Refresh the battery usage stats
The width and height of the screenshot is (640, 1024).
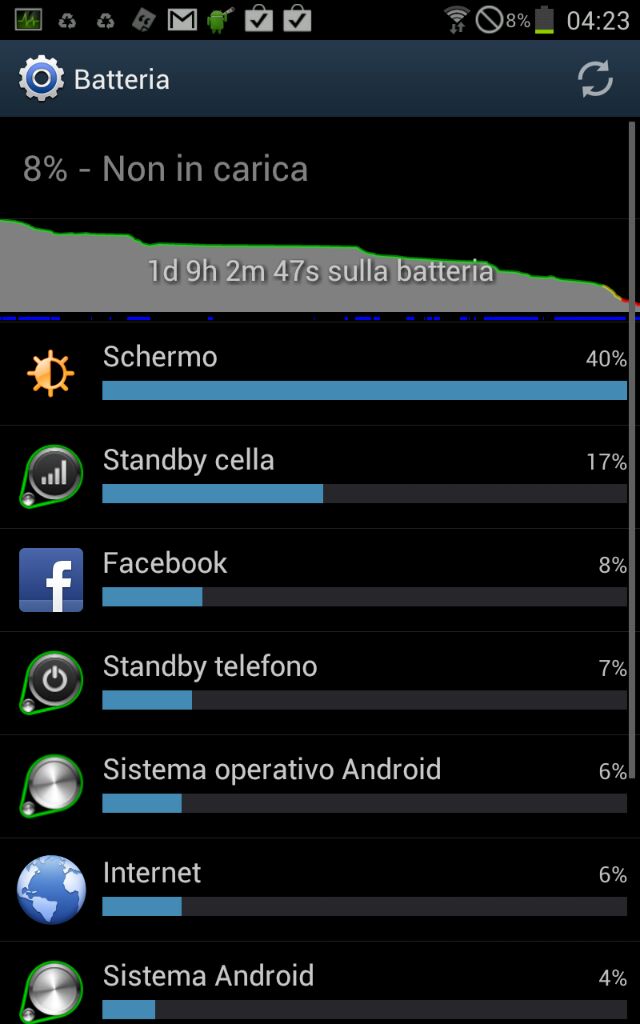(x=595, y=79)
